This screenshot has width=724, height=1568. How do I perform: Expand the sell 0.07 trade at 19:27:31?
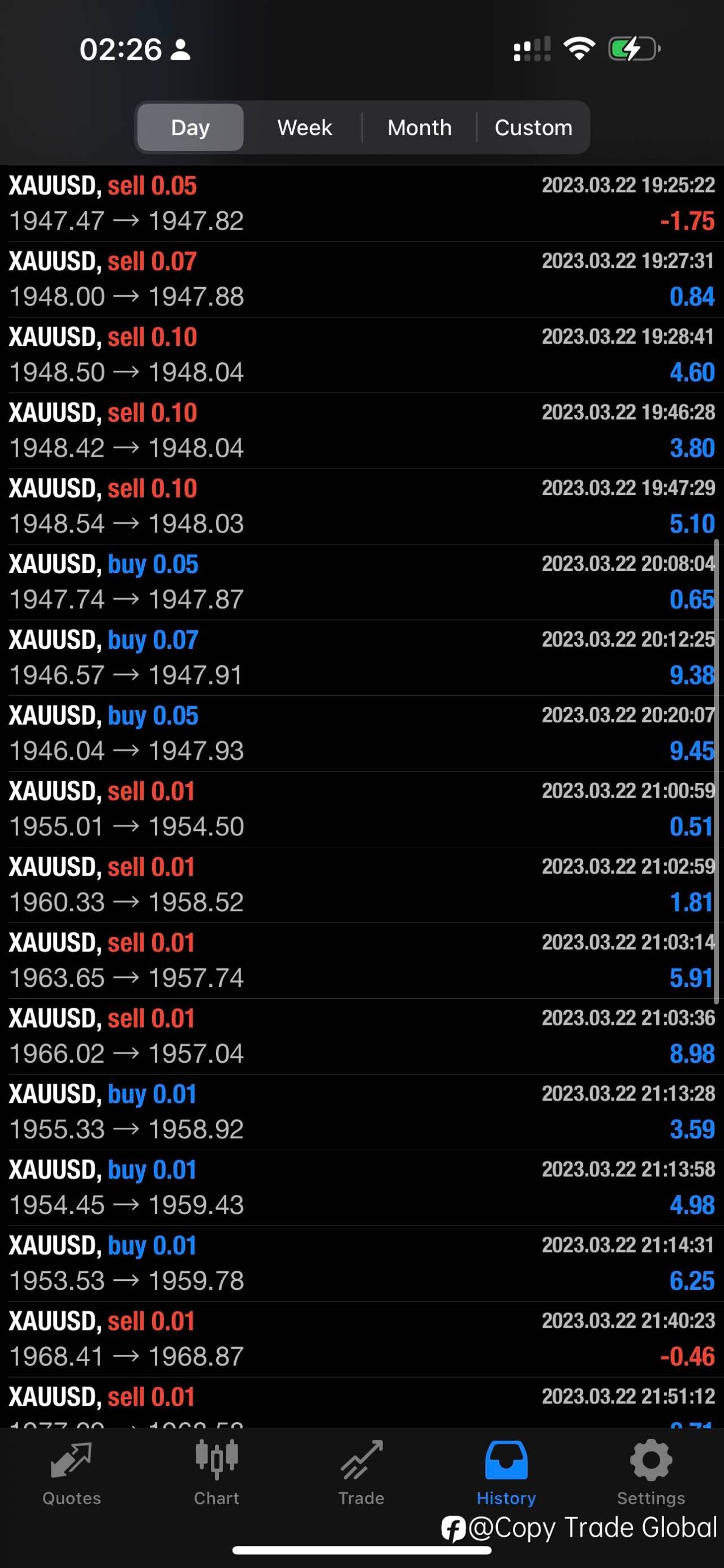[361, 279]
